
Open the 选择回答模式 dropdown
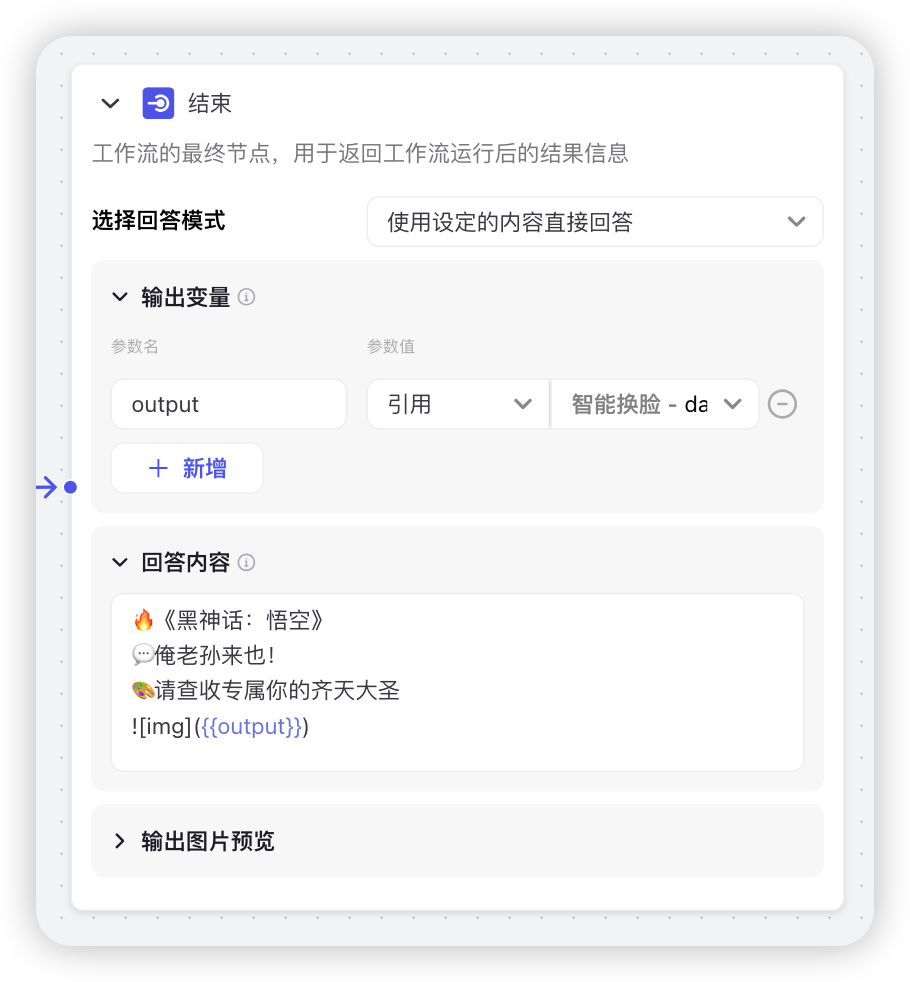[594, 222]
